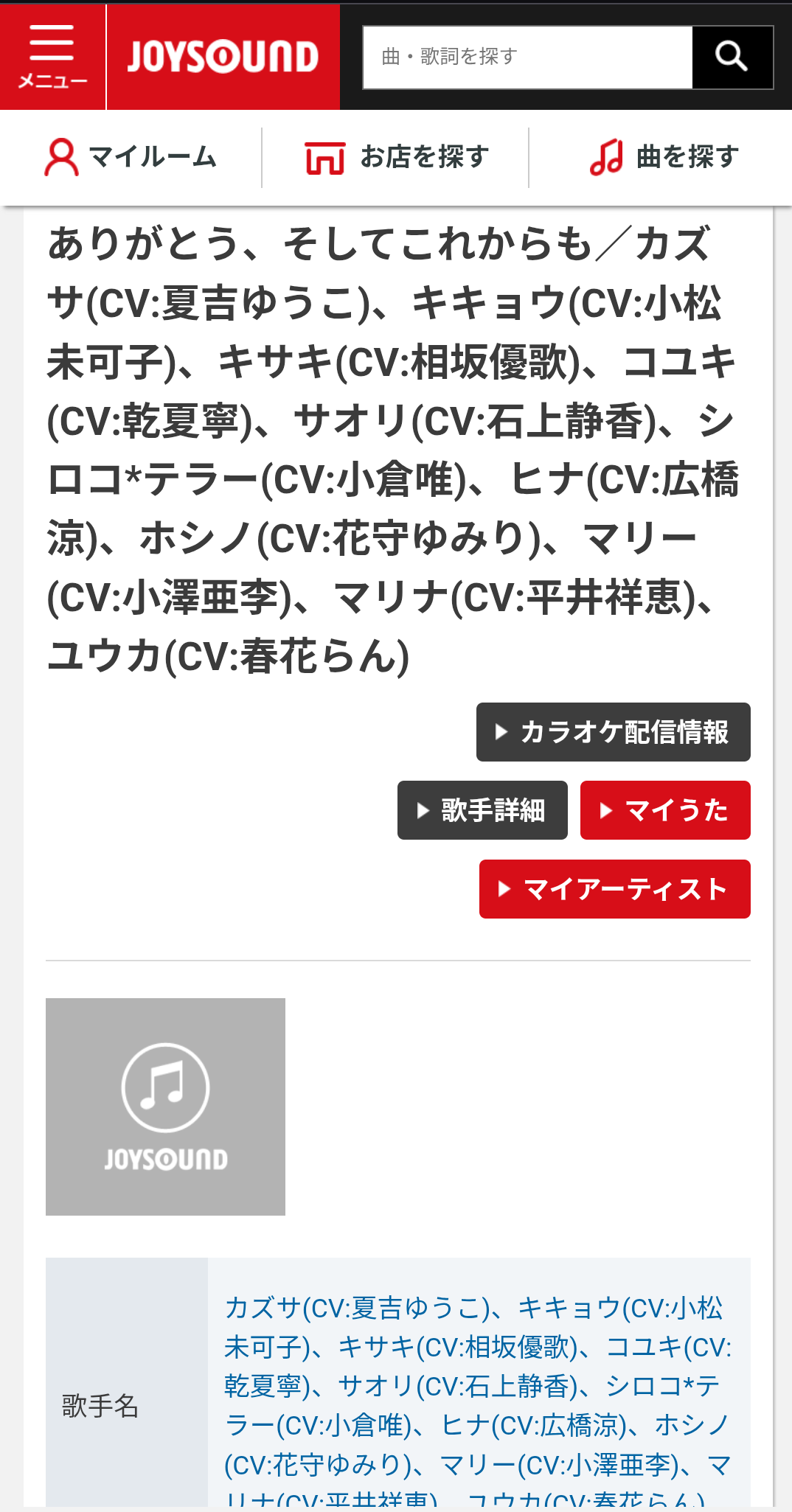The width and height of the screenshot is (792, 1512).
Task: Add singer to マイアーティスト
Action: [614, 889]
